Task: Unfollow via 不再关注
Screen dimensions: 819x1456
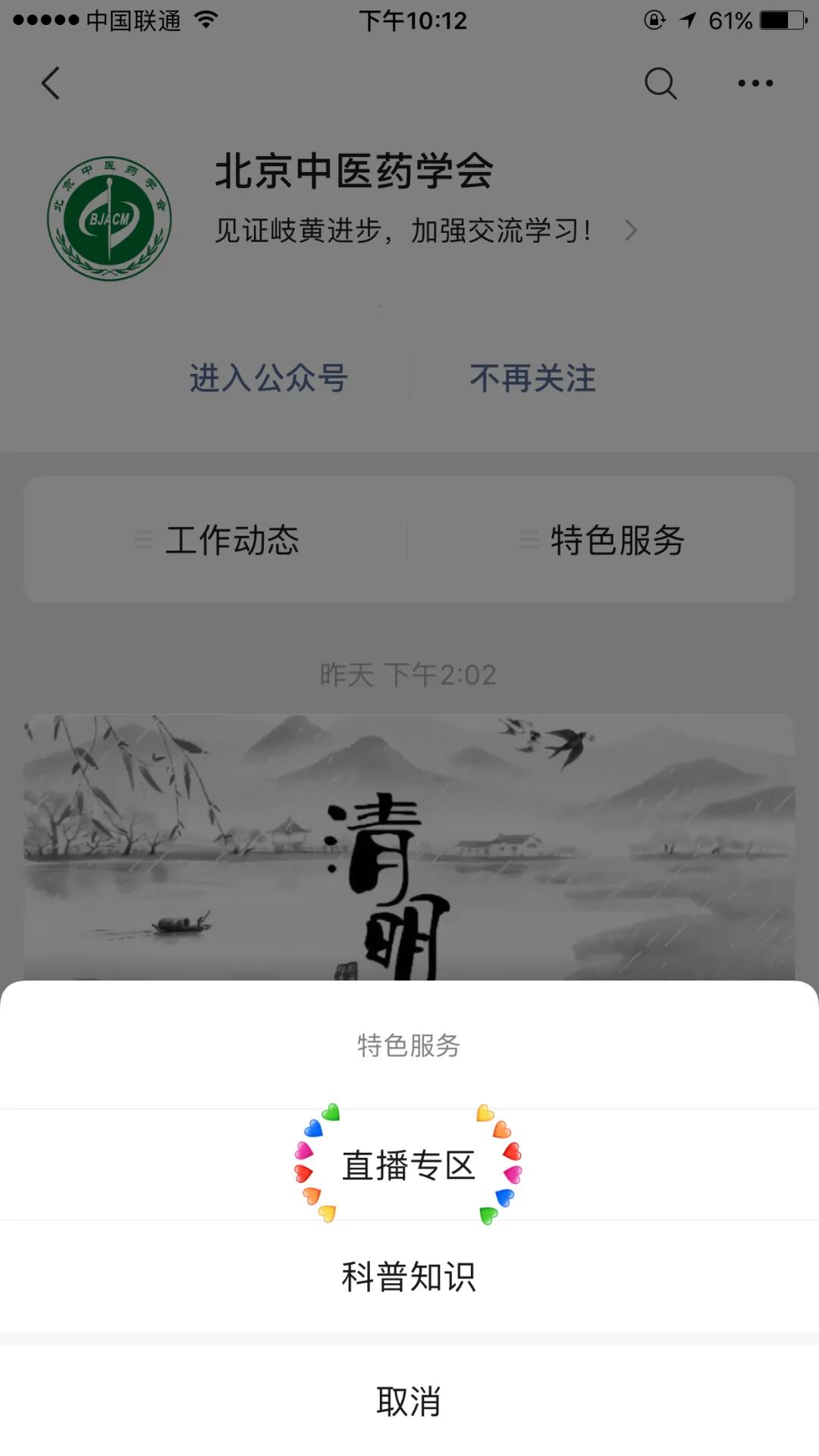Action: click(x=532, y=378)
